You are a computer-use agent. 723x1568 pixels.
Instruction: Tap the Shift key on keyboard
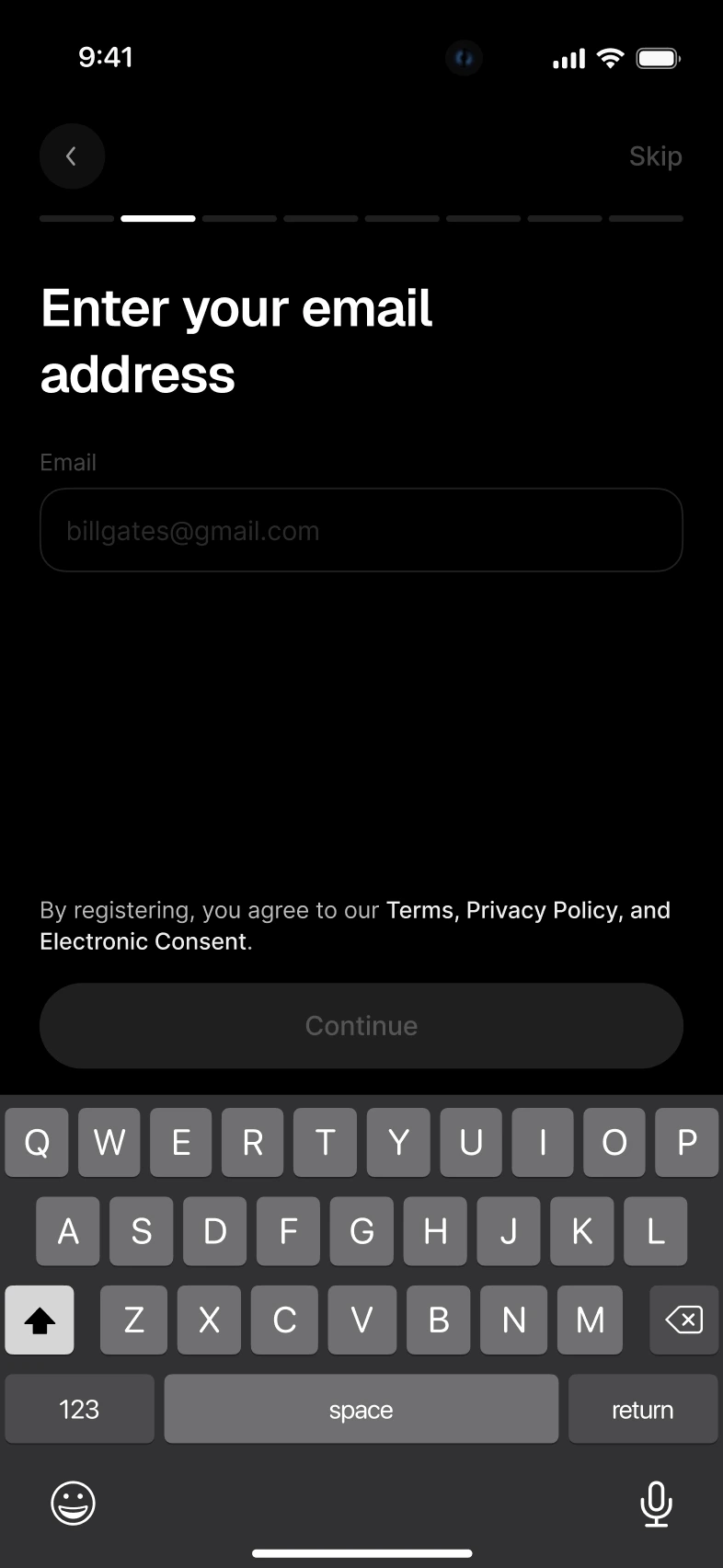(39, 1320)
